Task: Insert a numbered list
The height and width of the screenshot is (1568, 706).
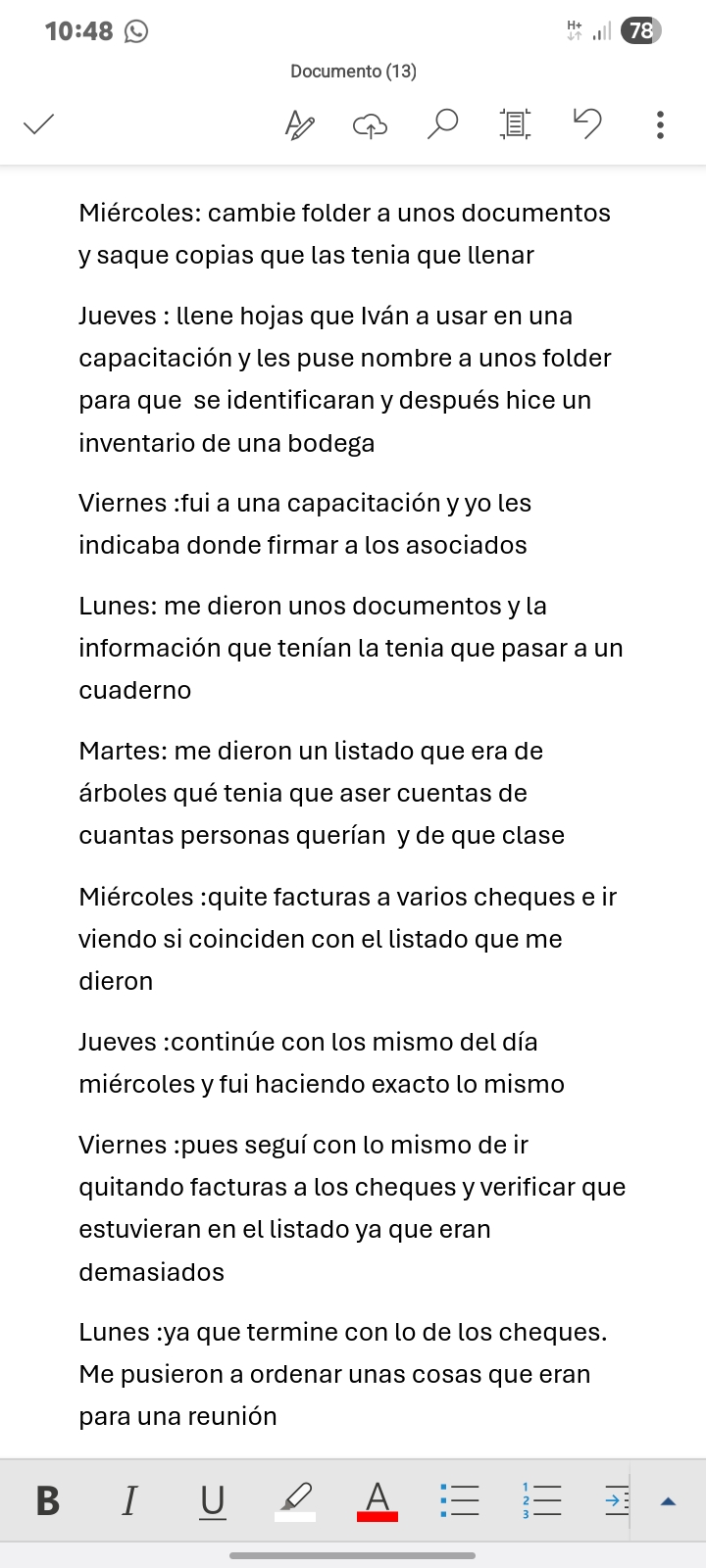Action: click(542, 1500)
